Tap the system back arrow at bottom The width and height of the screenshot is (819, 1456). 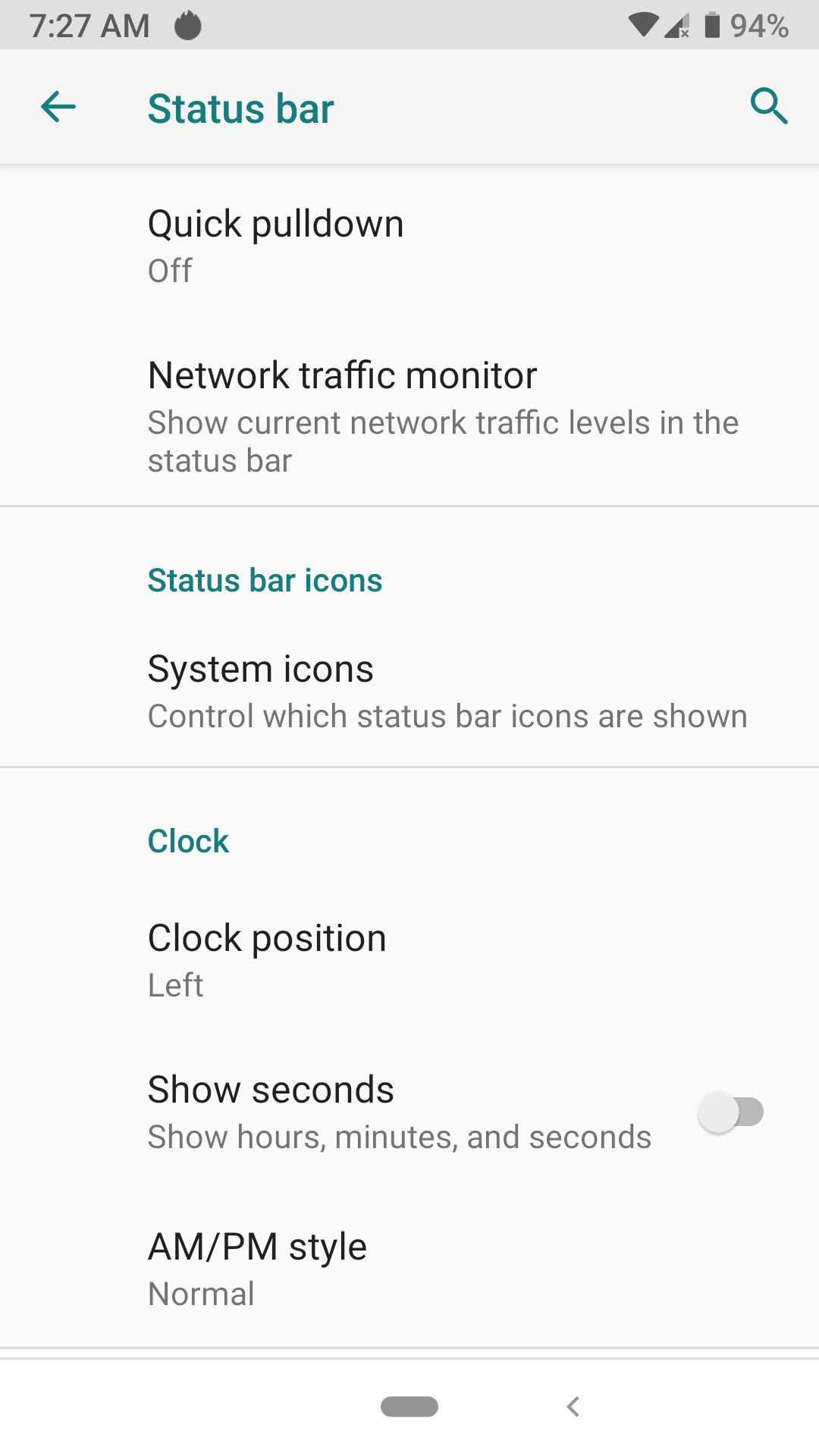click(573, 1407)
